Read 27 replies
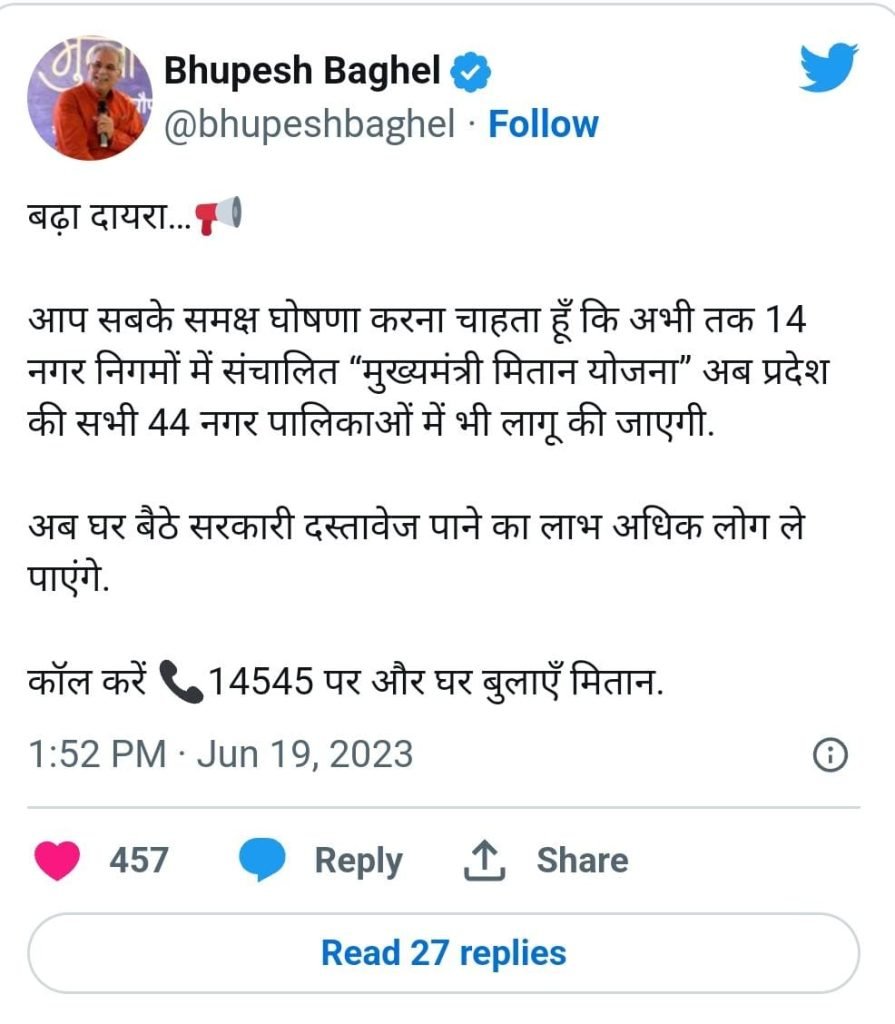The width and height of the screenshot is (895, 1024). click(443, 952)
